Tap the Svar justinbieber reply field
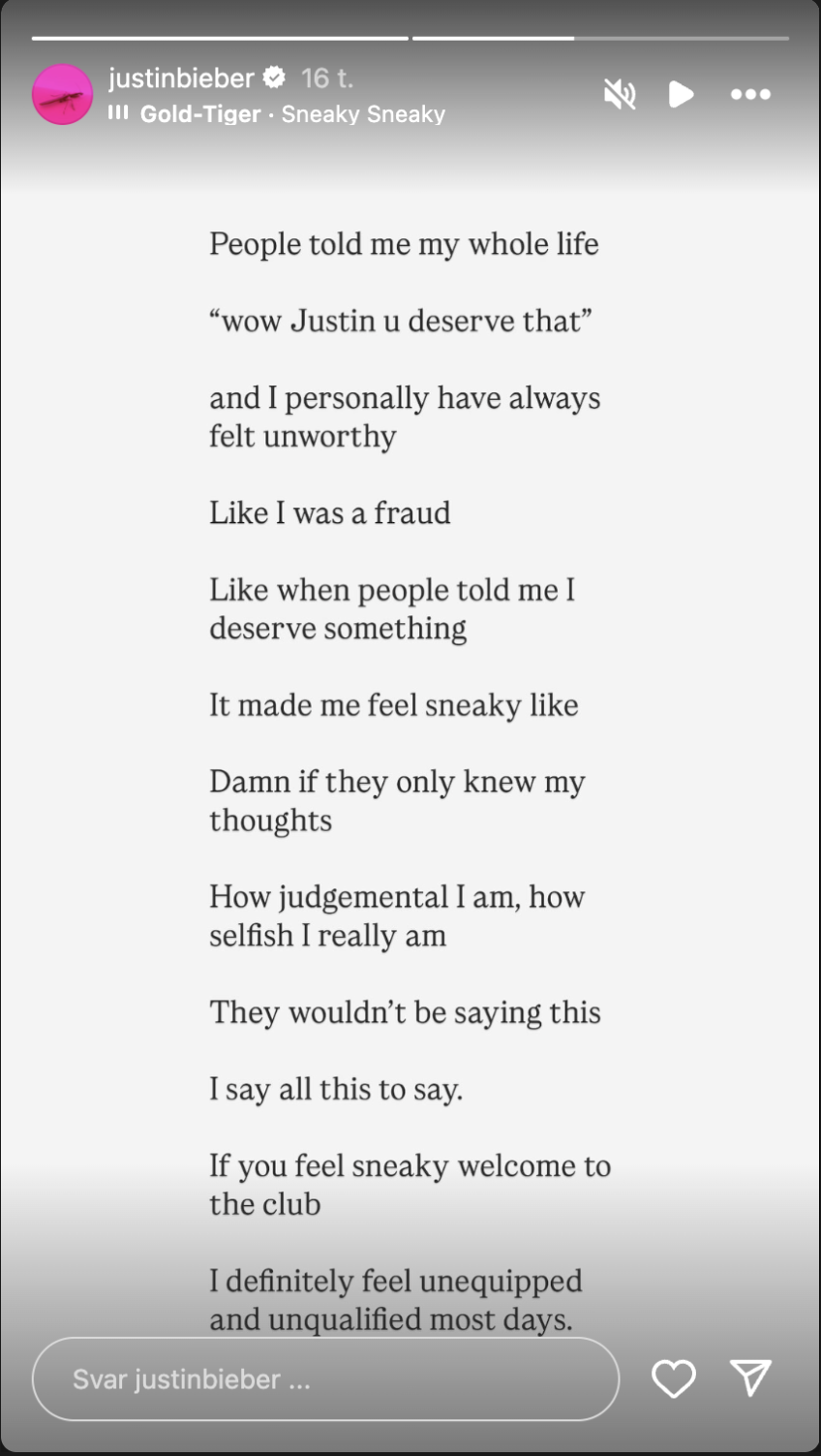 tap(325, 1379)
